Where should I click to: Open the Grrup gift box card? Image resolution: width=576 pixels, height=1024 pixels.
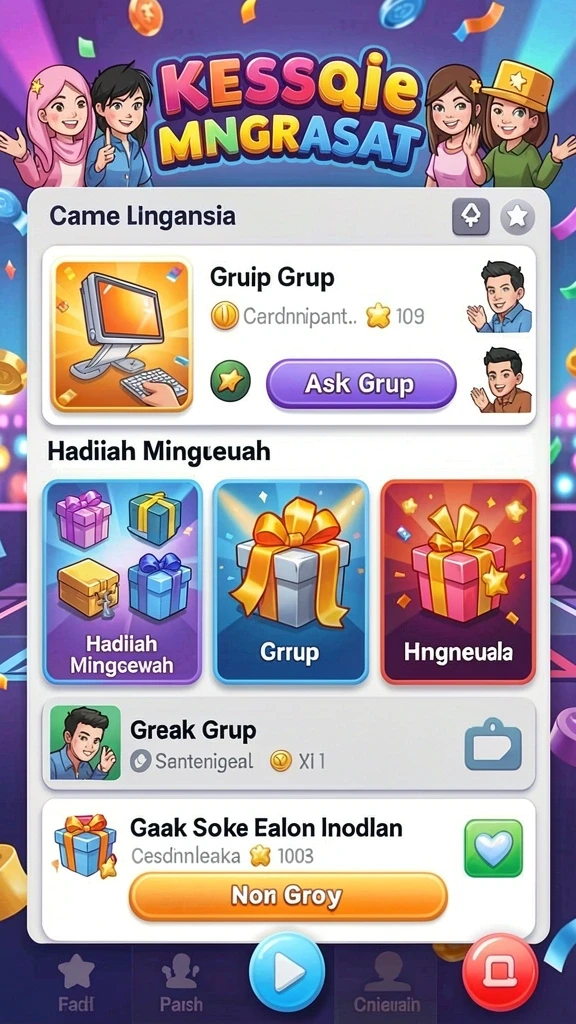(x=290, y=582)
